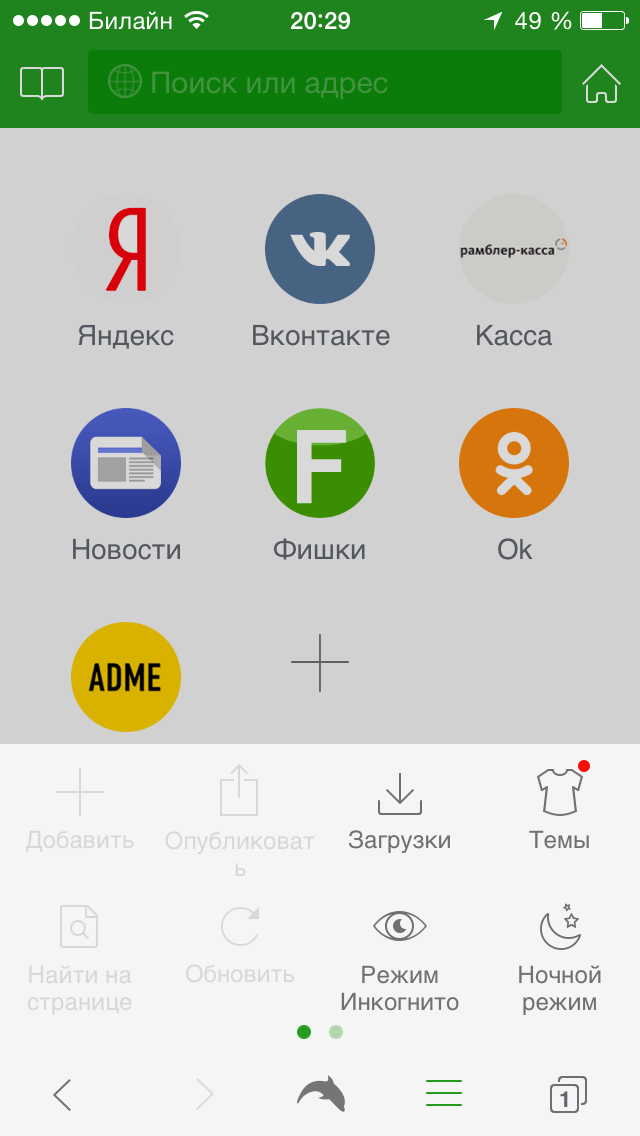The height and width of the screenshot is (1136, 640).
Task: Tap the dolphin button
Action: click(x=320, y=1093)
